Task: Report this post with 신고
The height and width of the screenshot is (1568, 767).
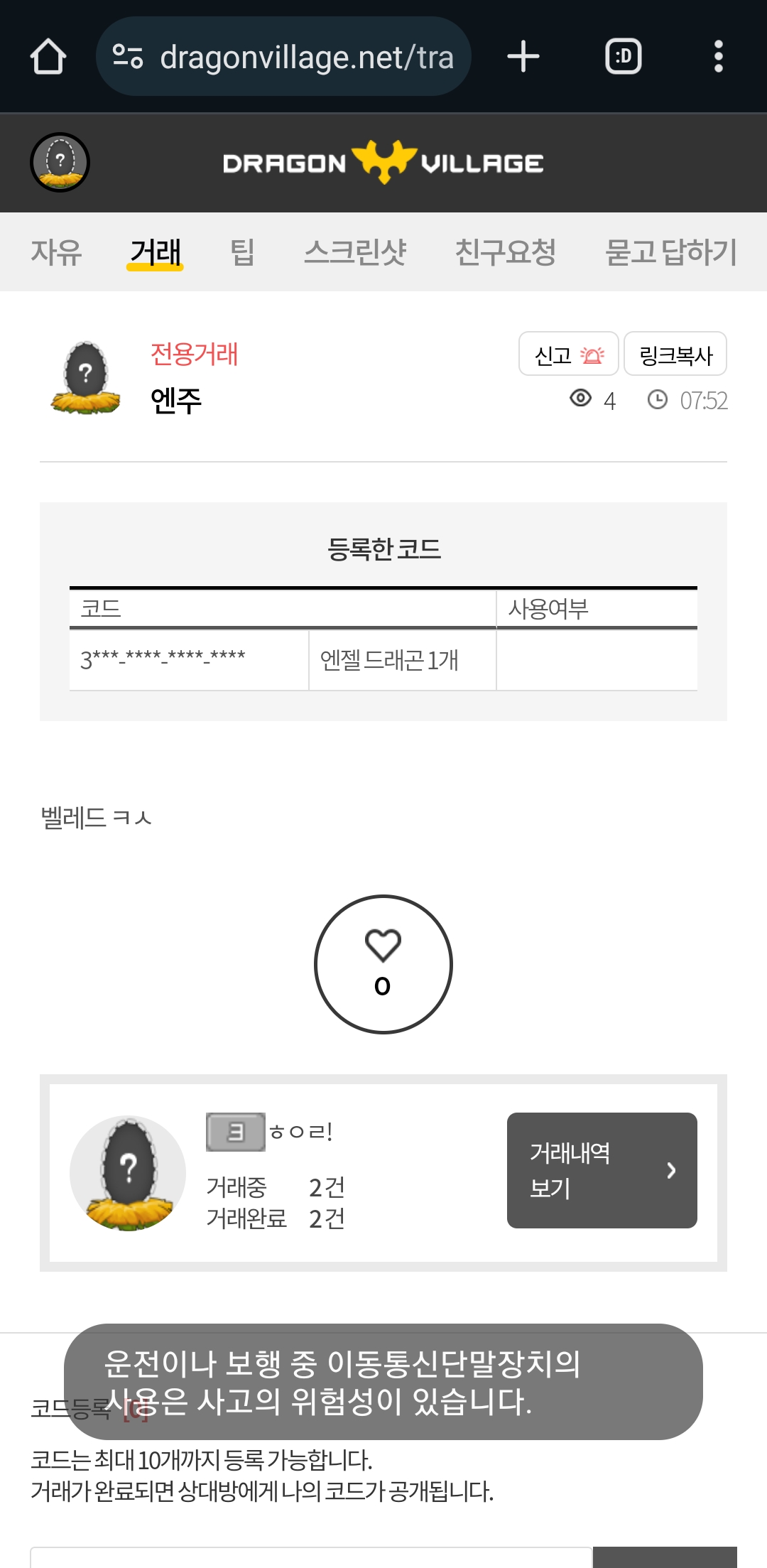Action: click(x=568, y=354)
